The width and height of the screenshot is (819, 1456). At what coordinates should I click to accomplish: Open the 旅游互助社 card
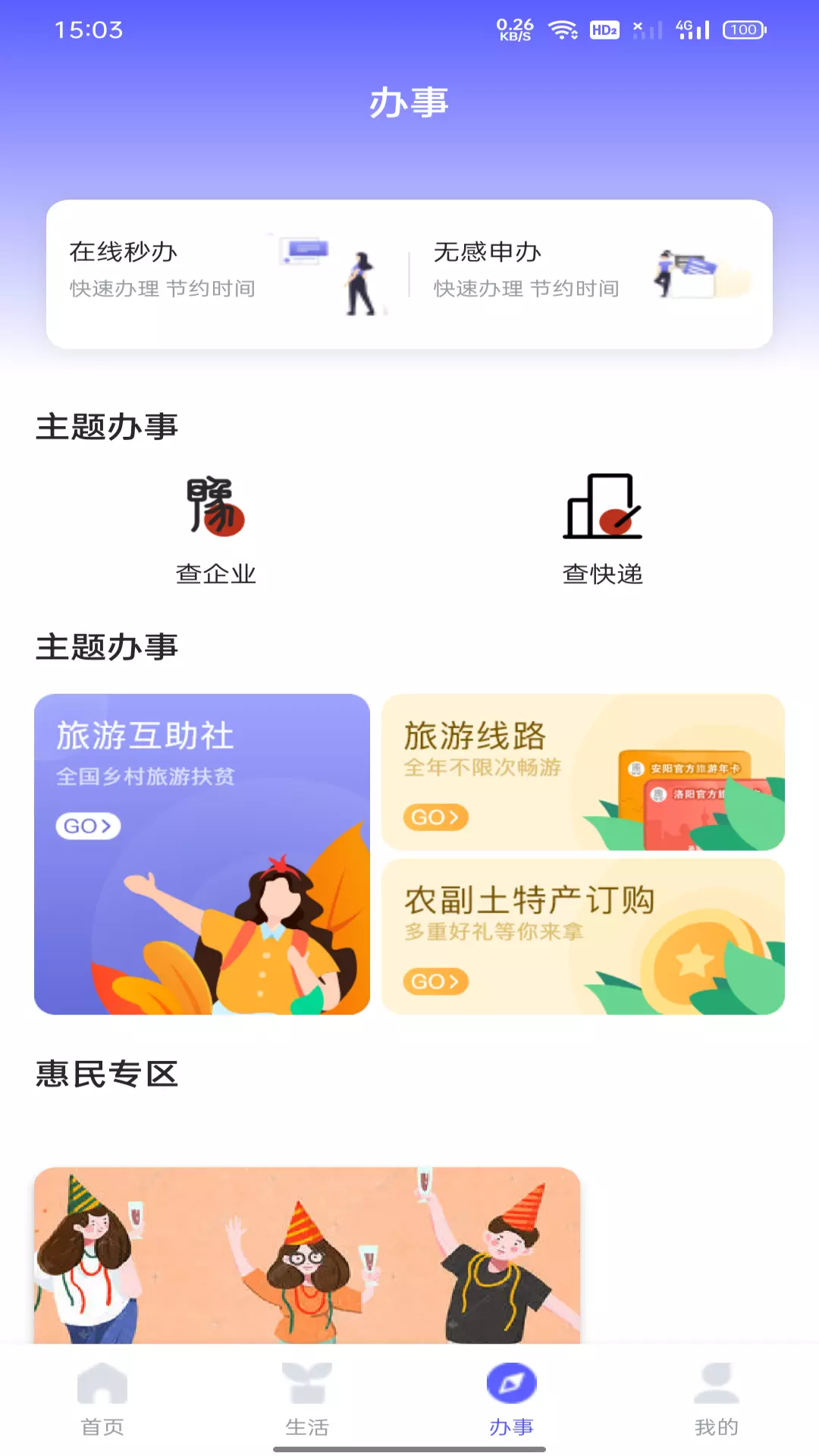[x=202, y=854]
